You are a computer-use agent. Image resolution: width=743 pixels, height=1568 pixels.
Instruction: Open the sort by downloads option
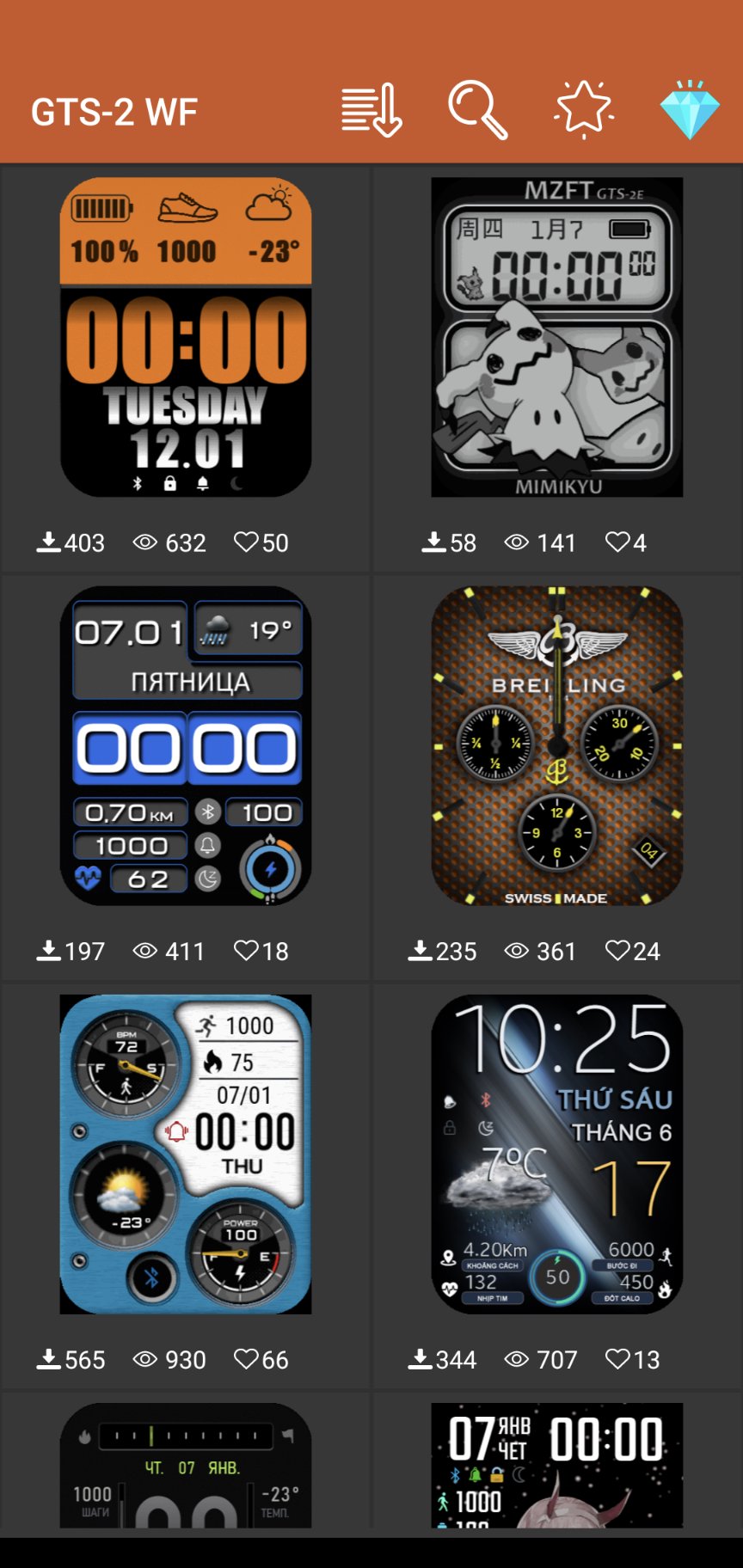click(371, 111)
